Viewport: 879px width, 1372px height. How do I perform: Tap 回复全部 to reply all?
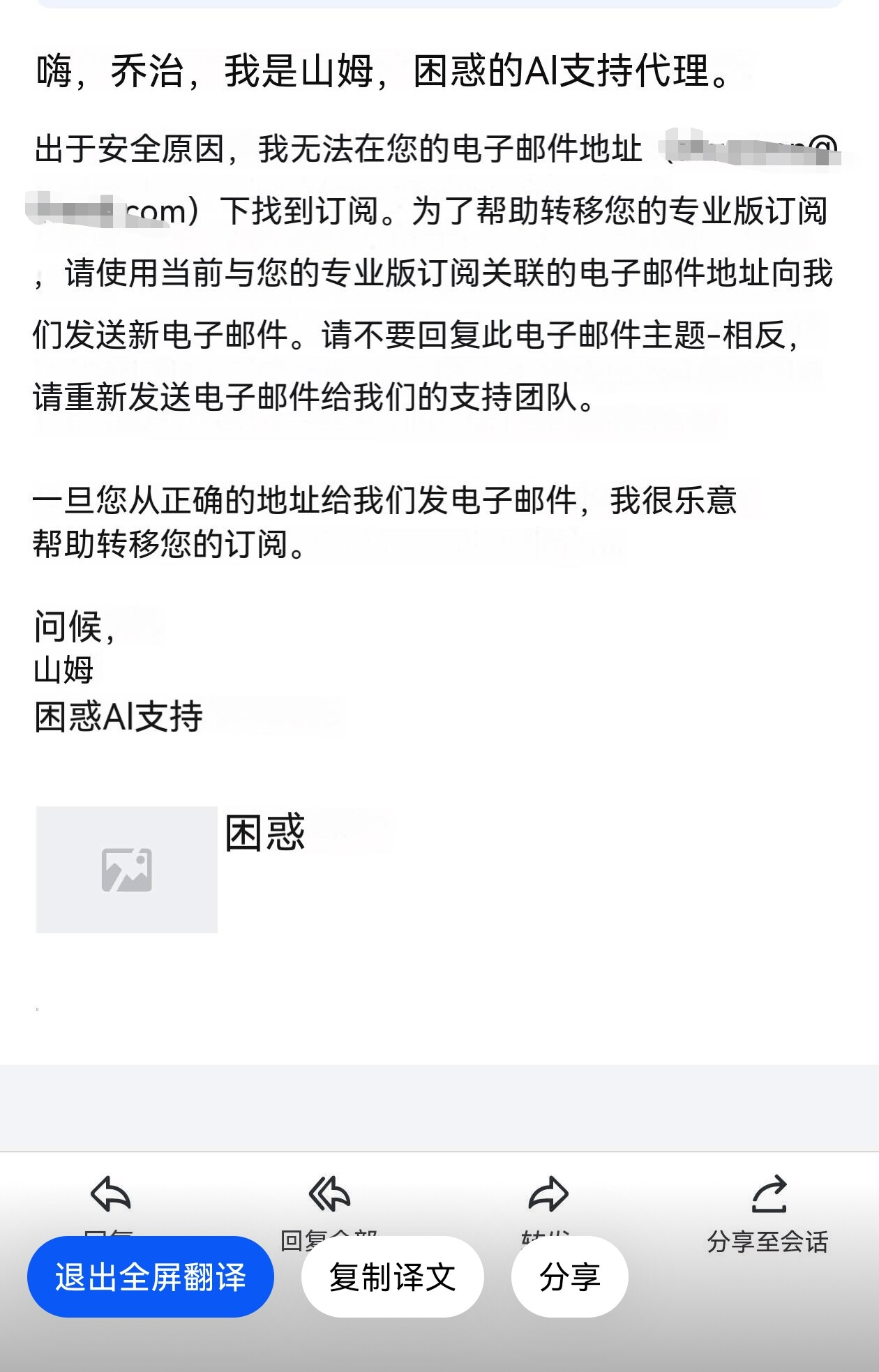point(329,1196)
